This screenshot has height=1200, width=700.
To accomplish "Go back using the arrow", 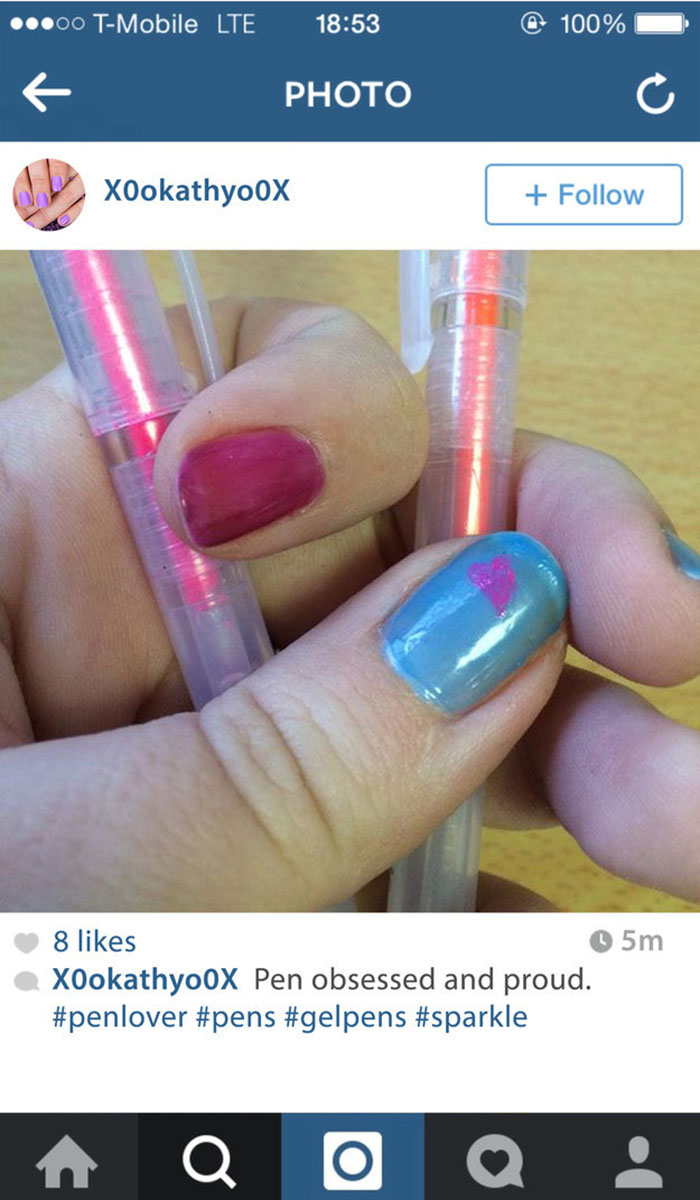I will (47, 94).
